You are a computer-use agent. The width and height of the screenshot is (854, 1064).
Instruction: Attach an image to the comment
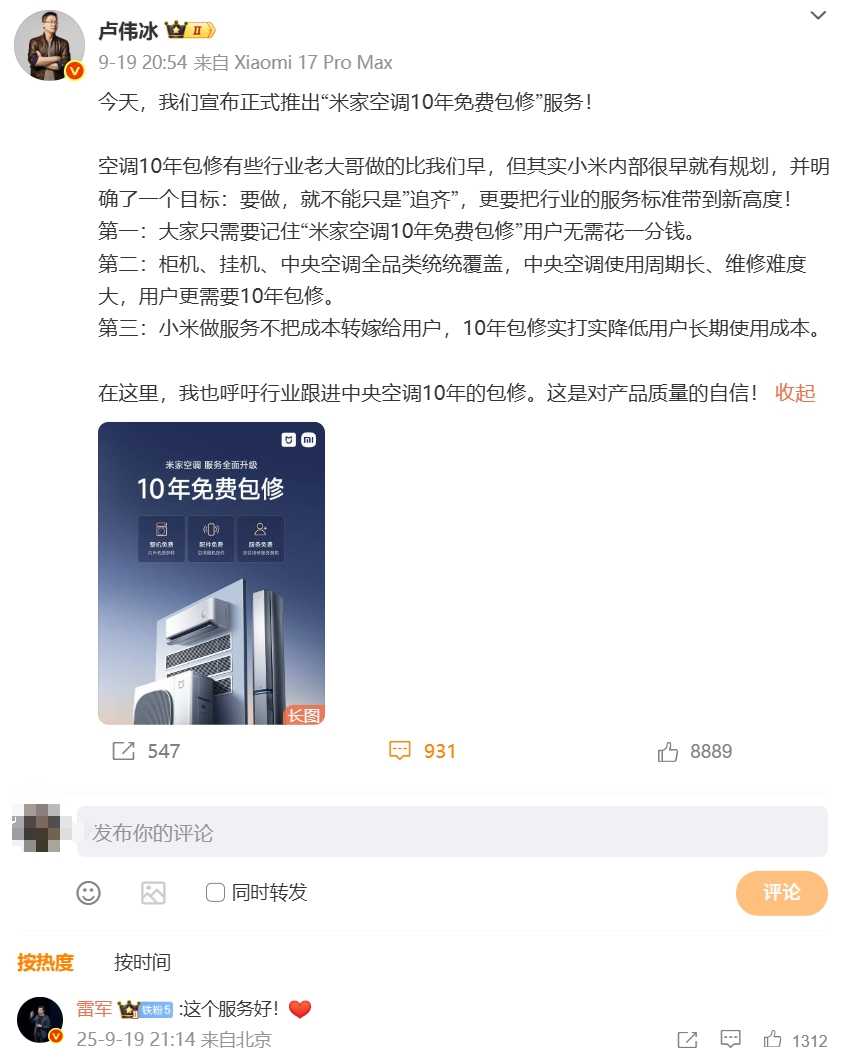coord(153,893)
